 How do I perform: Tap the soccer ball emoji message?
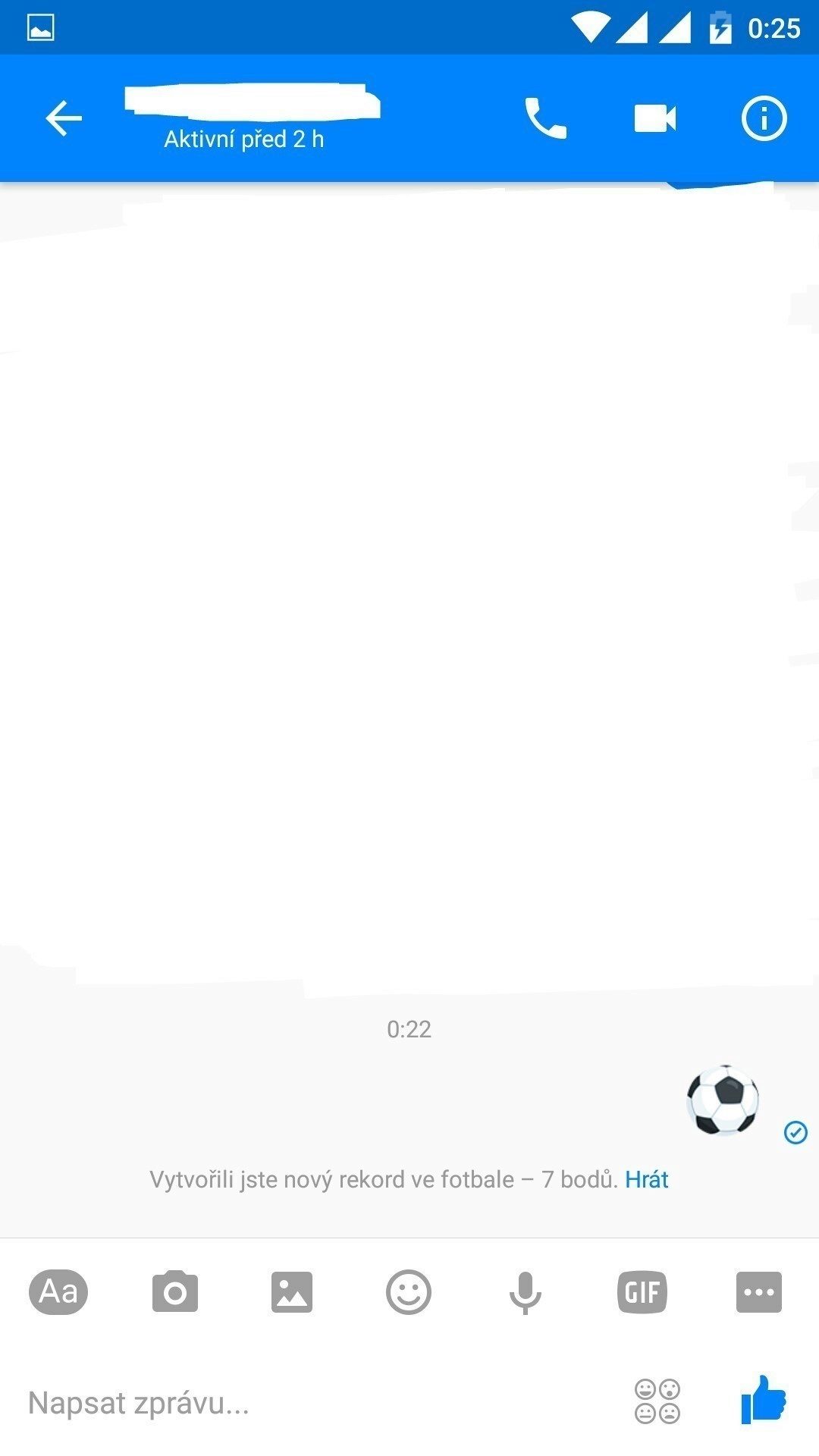(723, 1100)
